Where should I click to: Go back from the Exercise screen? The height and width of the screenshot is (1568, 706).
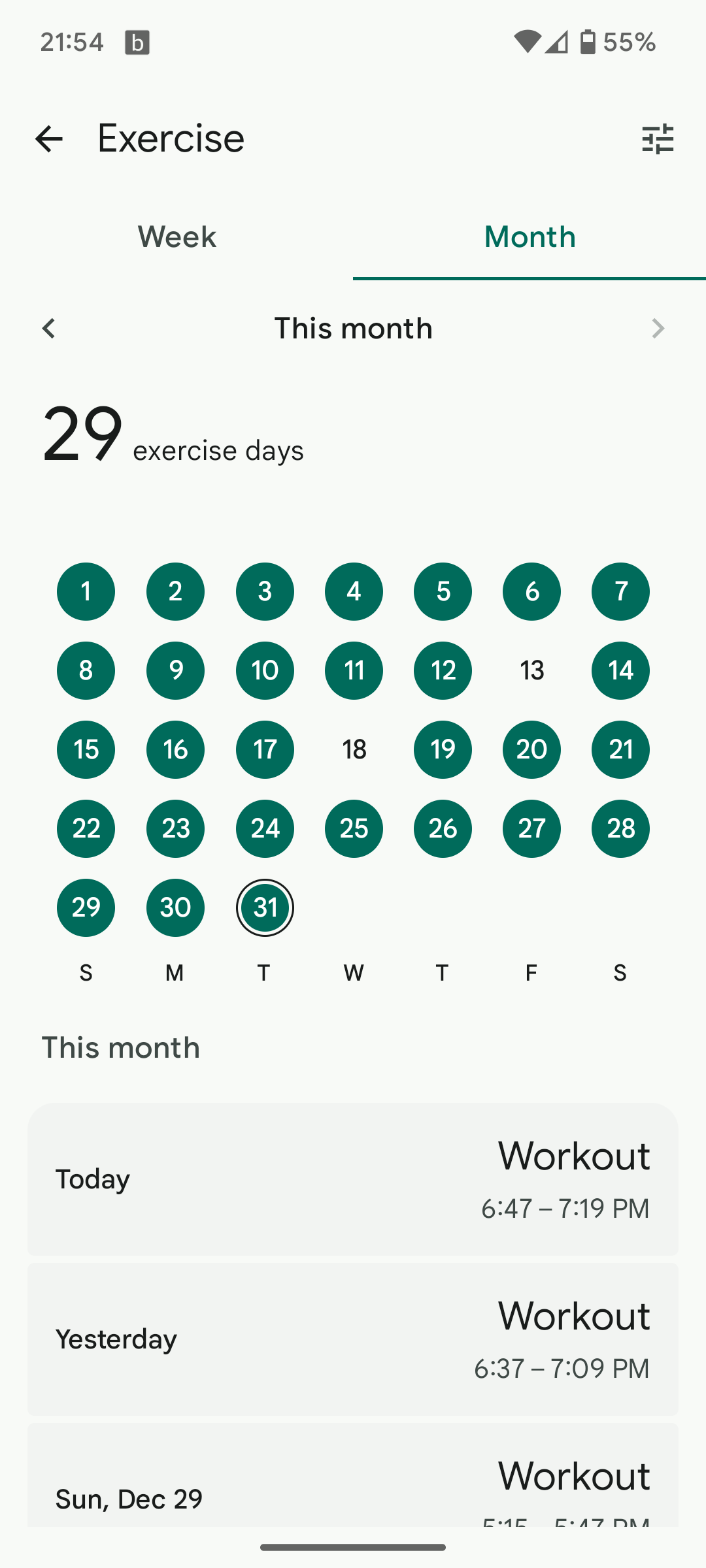pos(49,139)
